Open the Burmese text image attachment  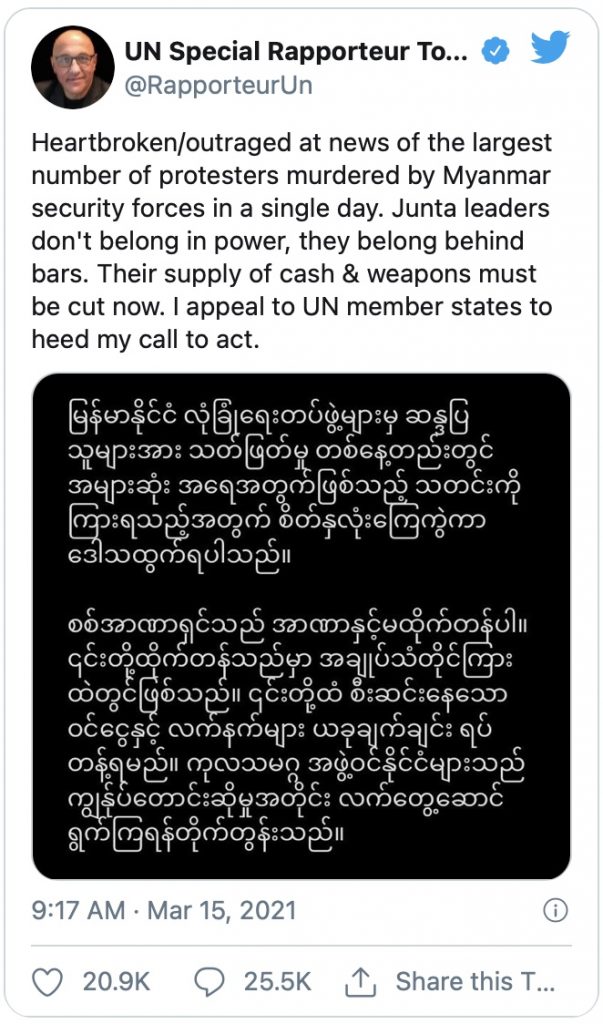click(301, 627)
